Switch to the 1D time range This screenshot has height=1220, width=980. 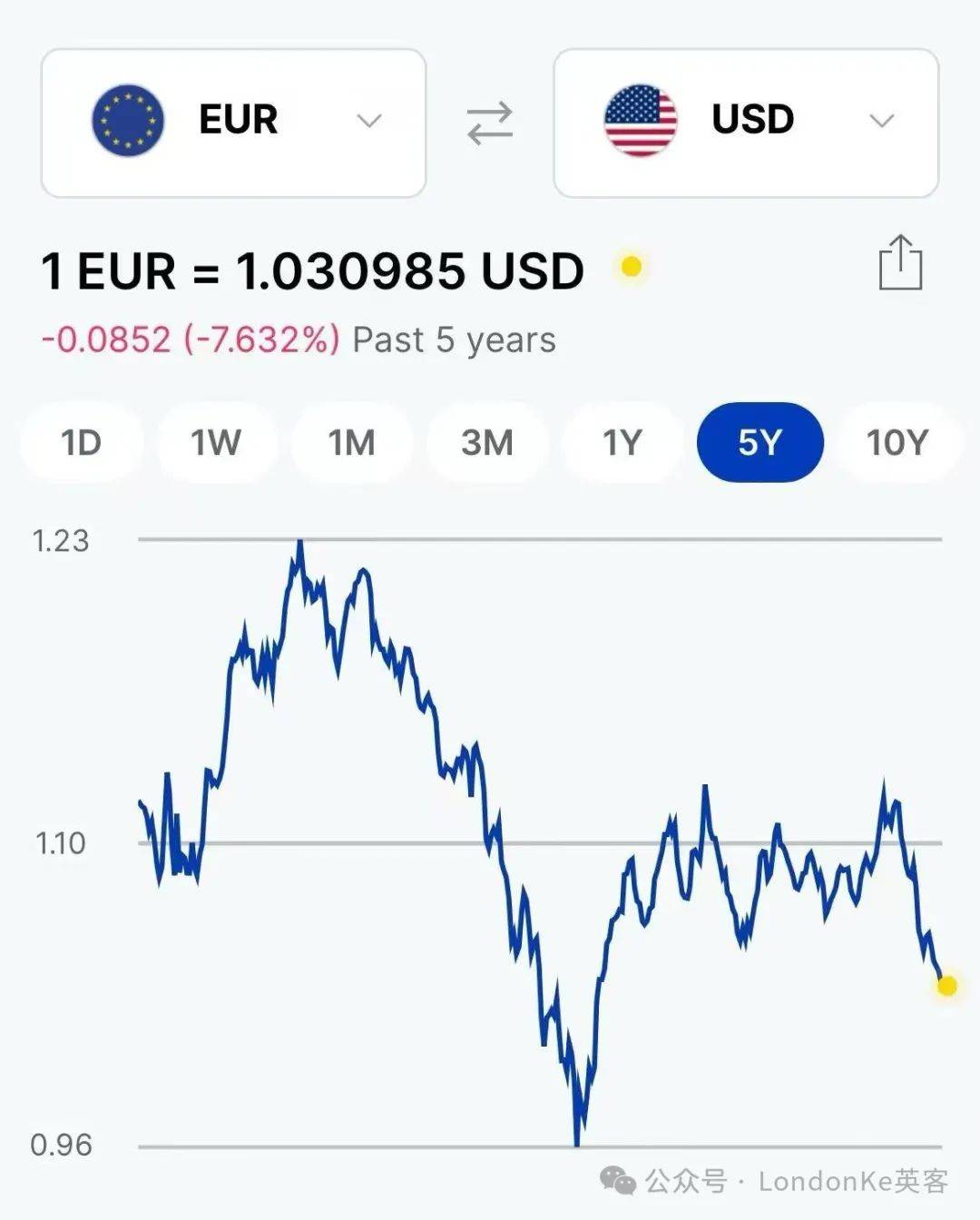point(82,442)
